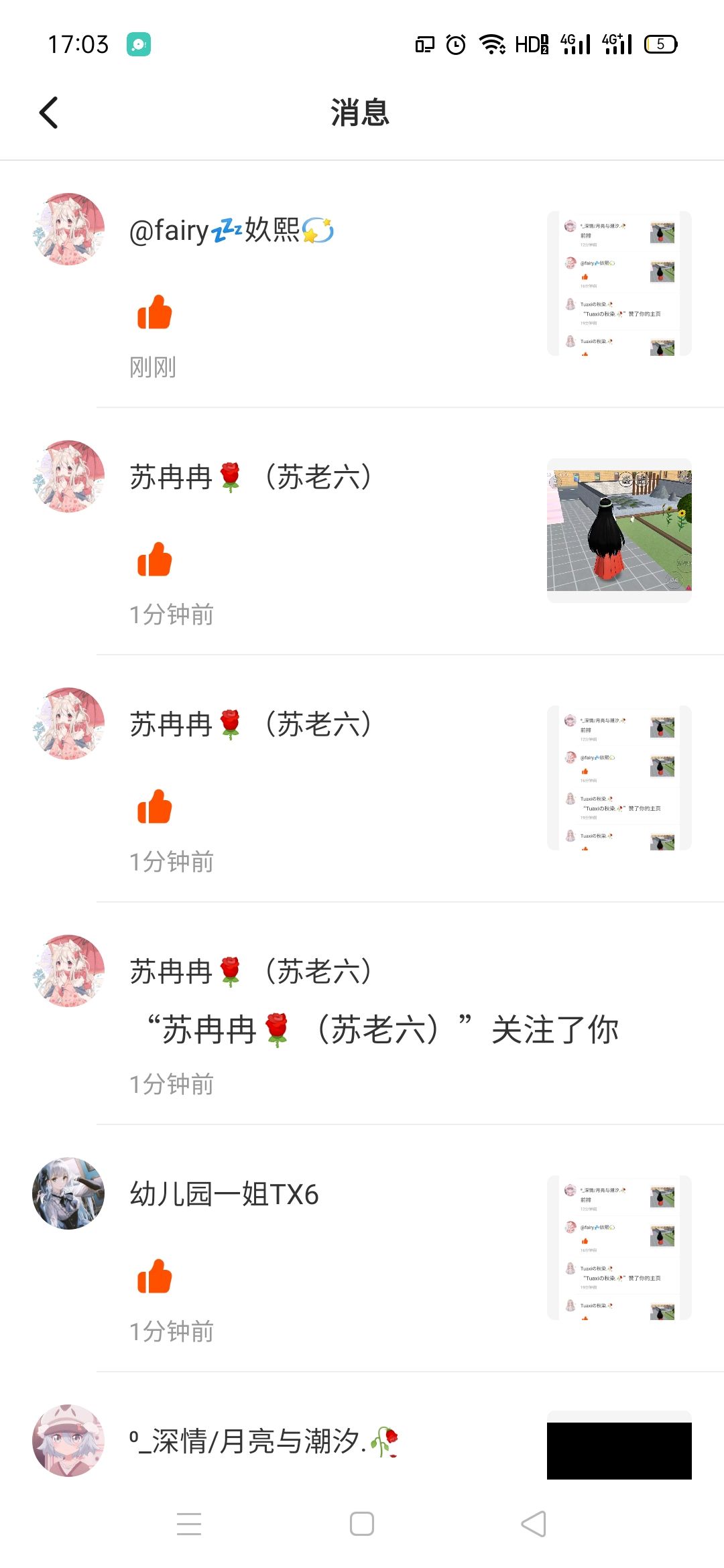Open the 苏冉冉 关注了你 follow notification
The height and width of the screenshot is (1568, 724).
tap(362, 1013)
